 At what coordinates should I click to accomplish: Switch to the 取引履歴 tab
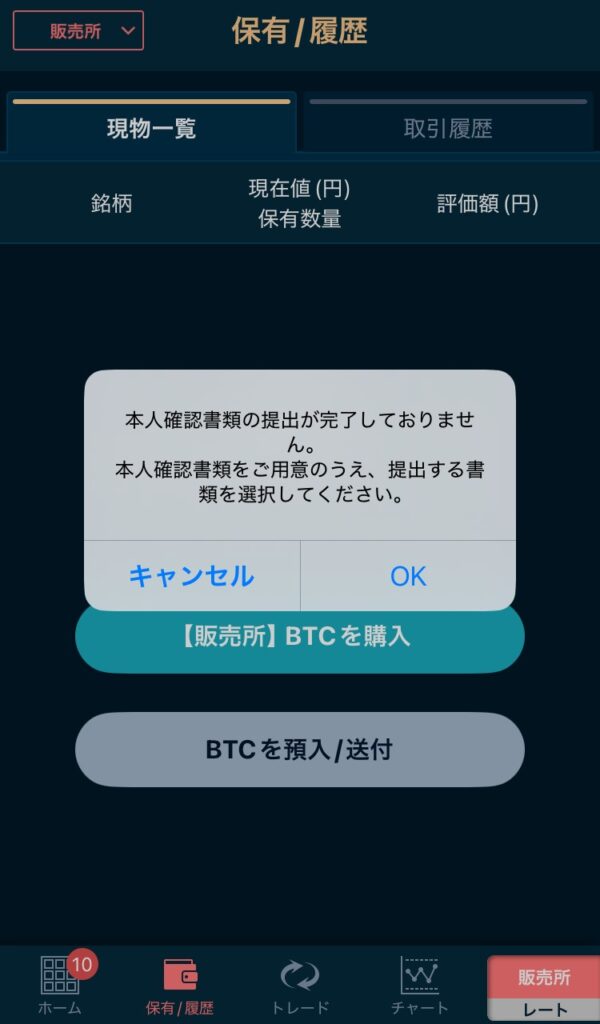[x=448, y=127]
